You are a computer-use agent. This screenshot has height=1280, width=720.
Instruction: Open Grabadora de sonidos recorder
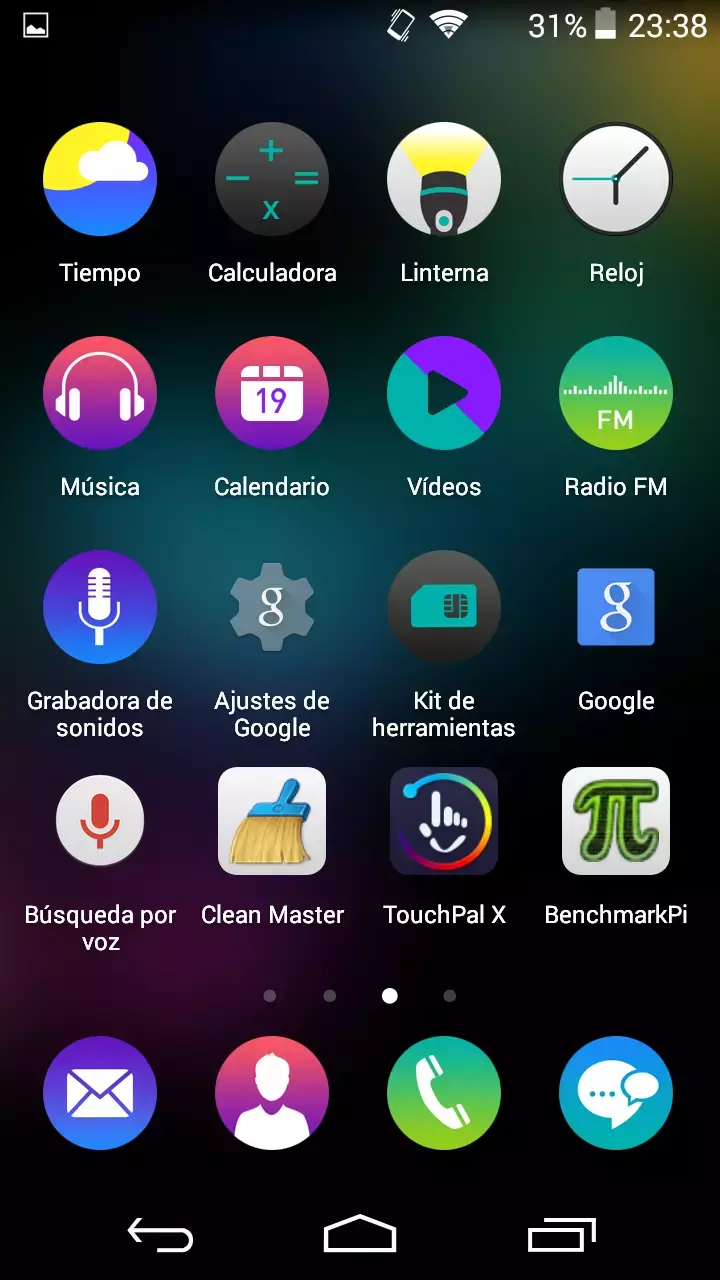(x=100, y=607)
